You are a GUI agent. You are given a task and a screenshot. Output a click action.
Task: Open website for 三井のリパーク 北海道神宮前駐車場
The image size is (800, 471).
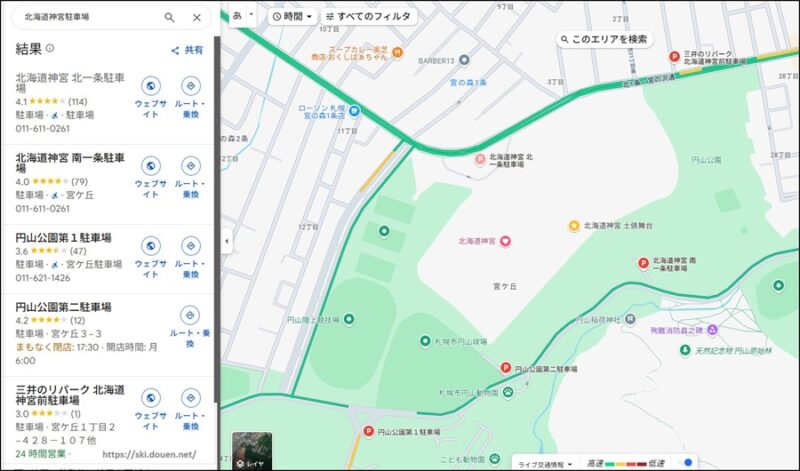[x=150, y=405]
